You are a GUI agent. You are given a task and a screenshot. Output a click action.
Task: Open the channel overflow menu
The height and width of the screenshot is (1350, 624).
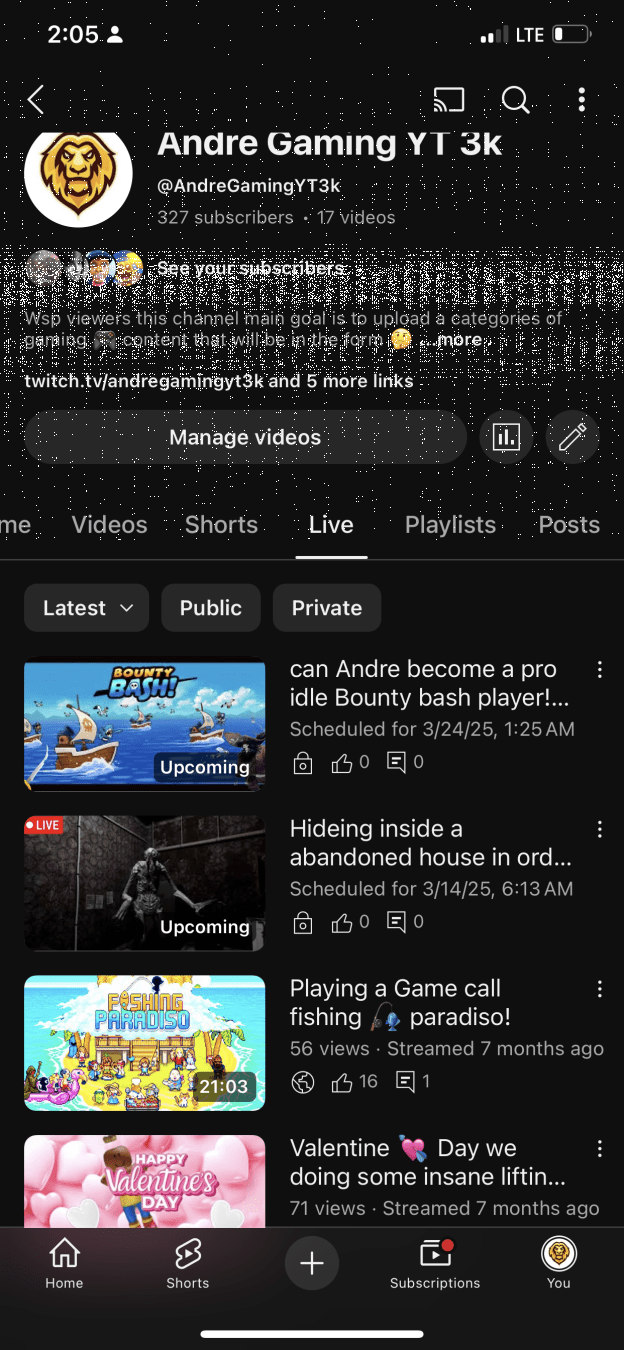pos(581,99)
